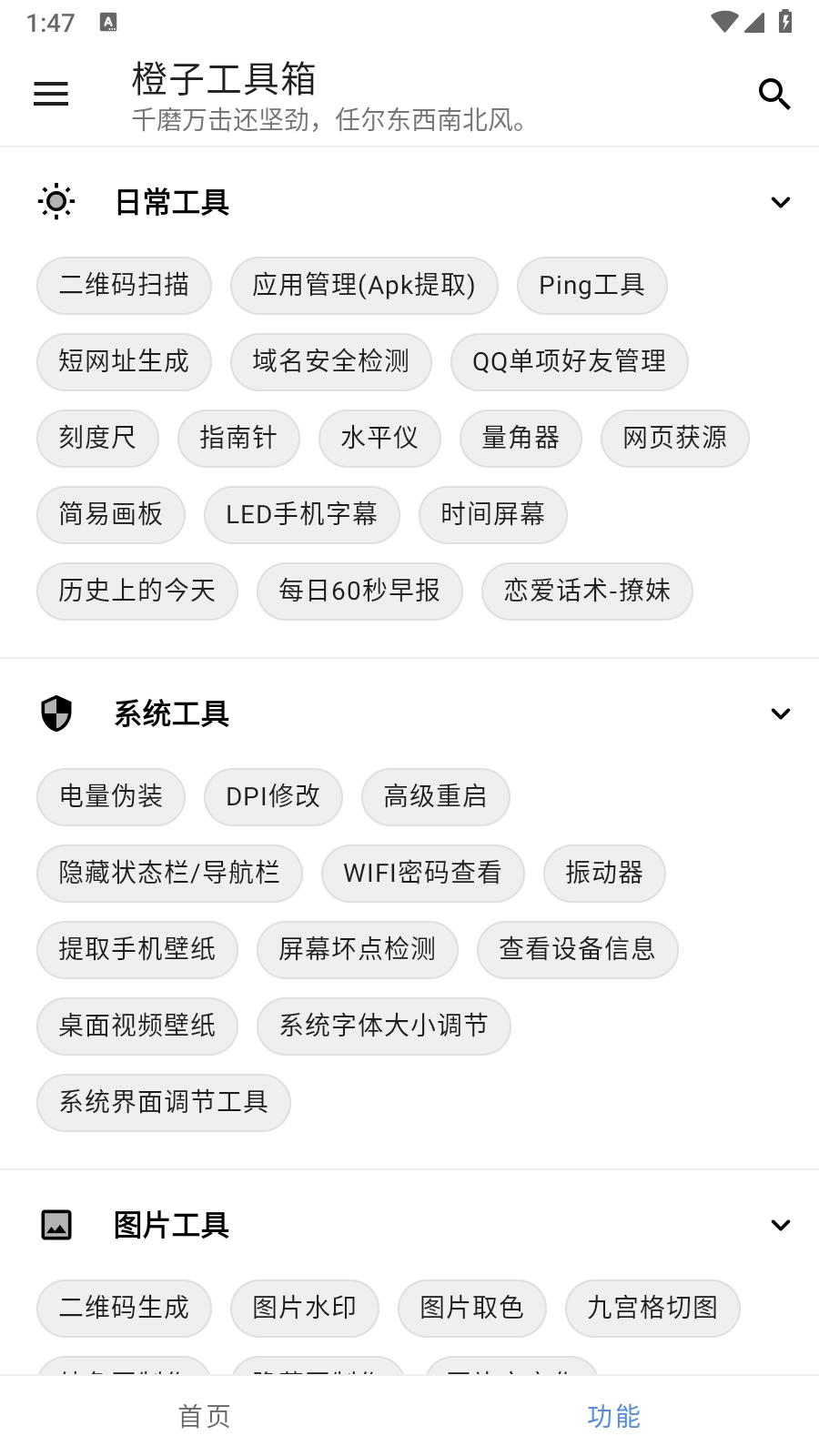The height and width of the screenshot is (1456, 819).
Task: Open the Ping工具 tool
Action: click(x=591, y=286)
